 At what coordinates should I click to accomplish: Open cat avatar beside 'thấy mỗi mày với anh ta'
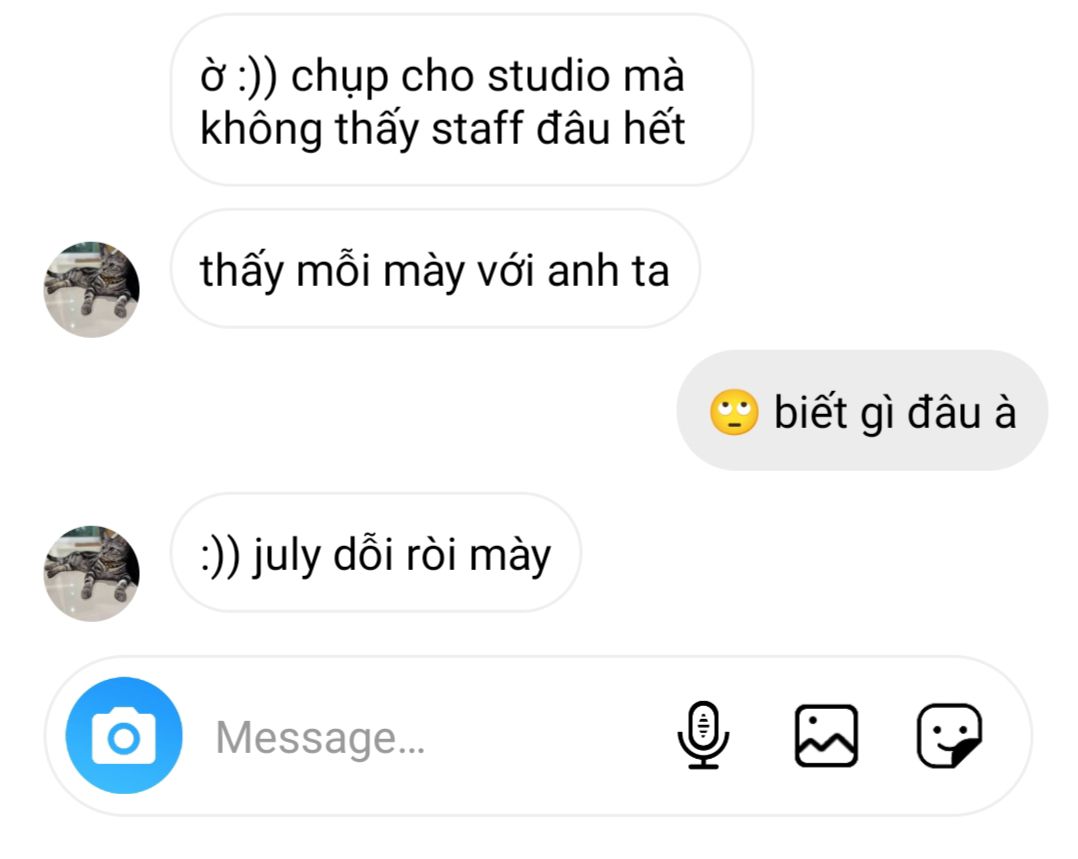[92, 289]
